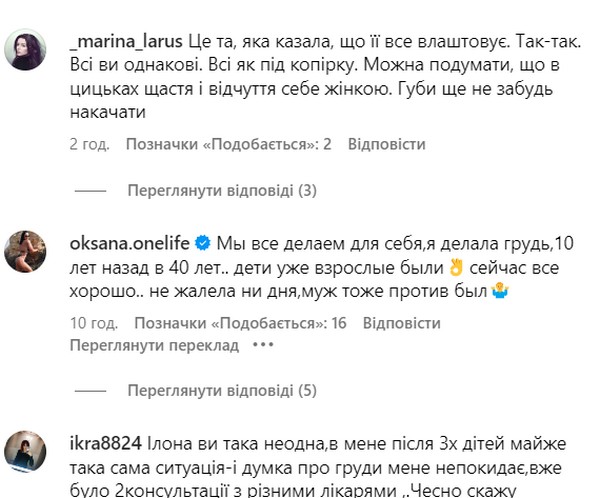Expand 5 replies under oksana.onelife comment
This screenshot has height=498, width=600.
tap(208, 391)
